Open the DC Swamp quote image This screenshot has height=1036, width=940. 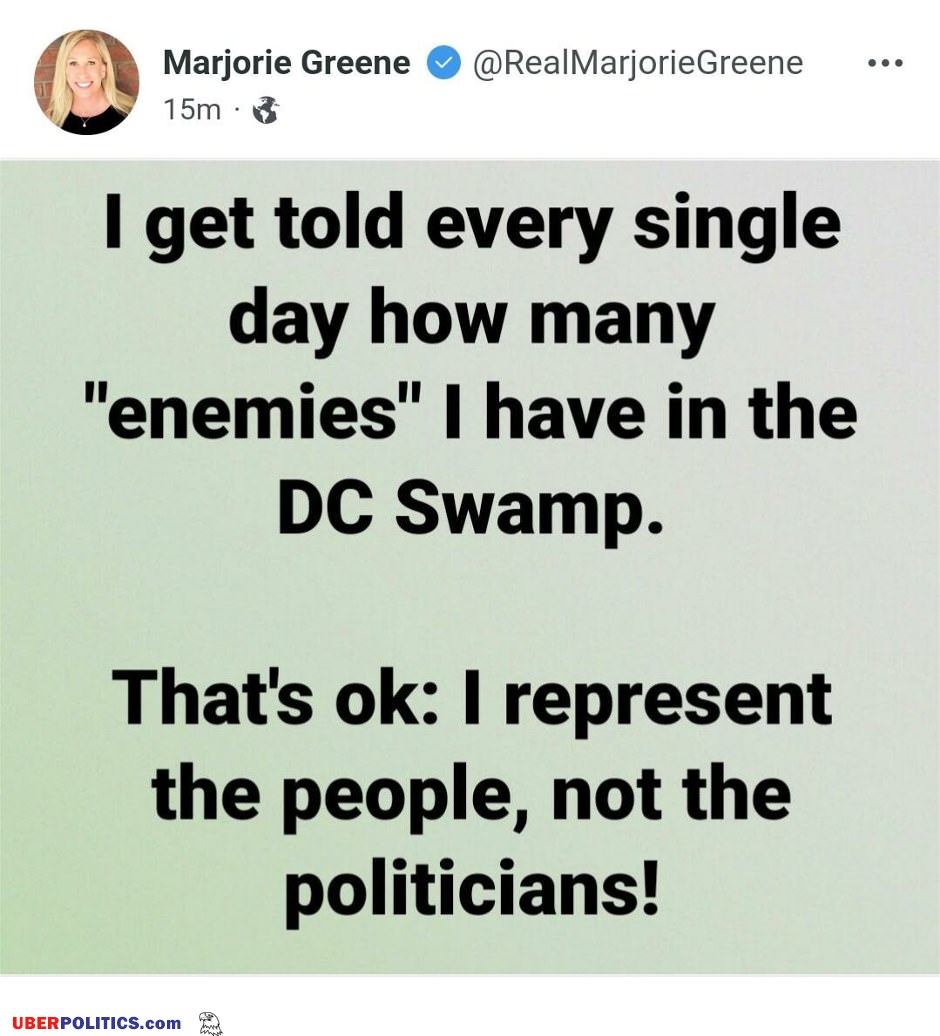point(470,566)
